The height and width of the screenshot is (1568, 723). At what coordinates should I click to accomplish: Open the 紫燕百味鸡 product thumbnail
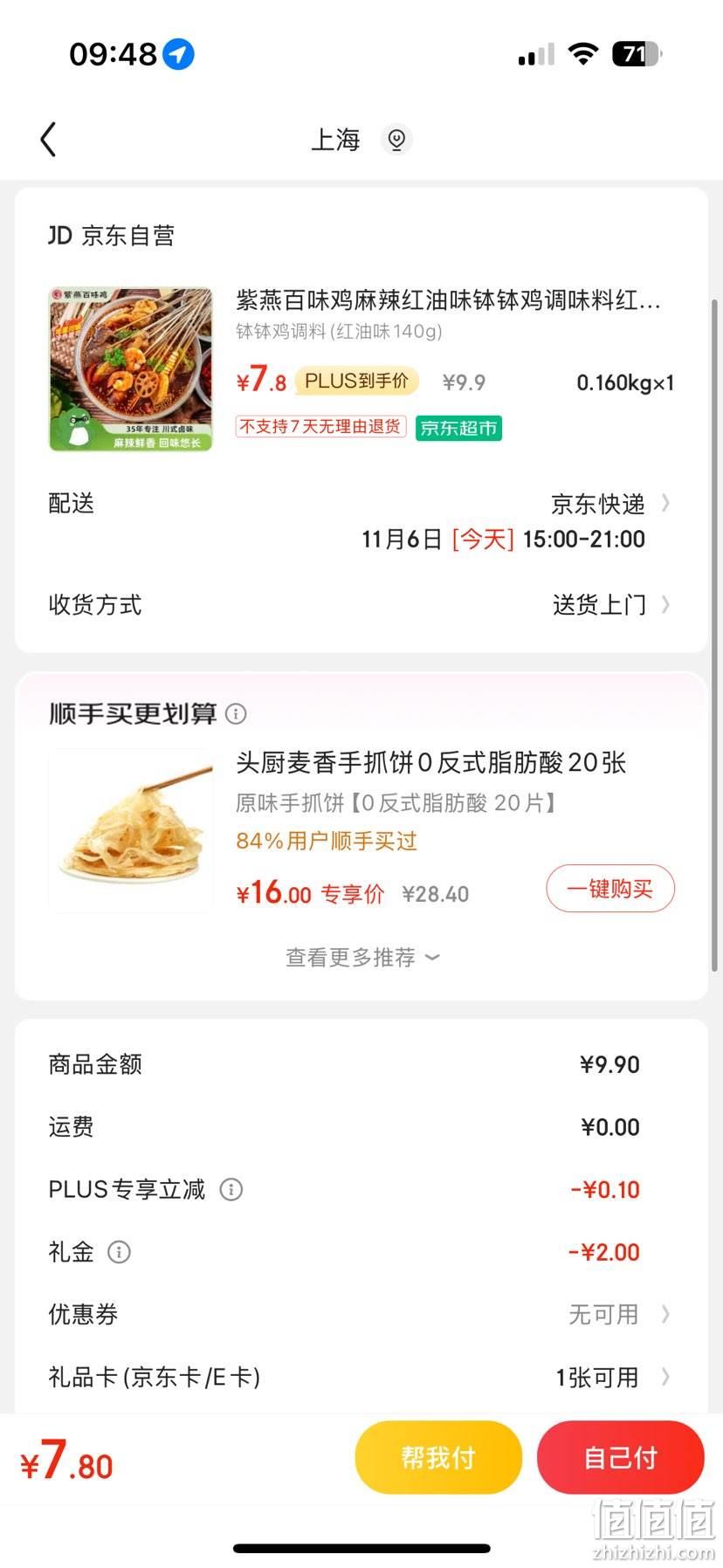(x=130, y=369)
